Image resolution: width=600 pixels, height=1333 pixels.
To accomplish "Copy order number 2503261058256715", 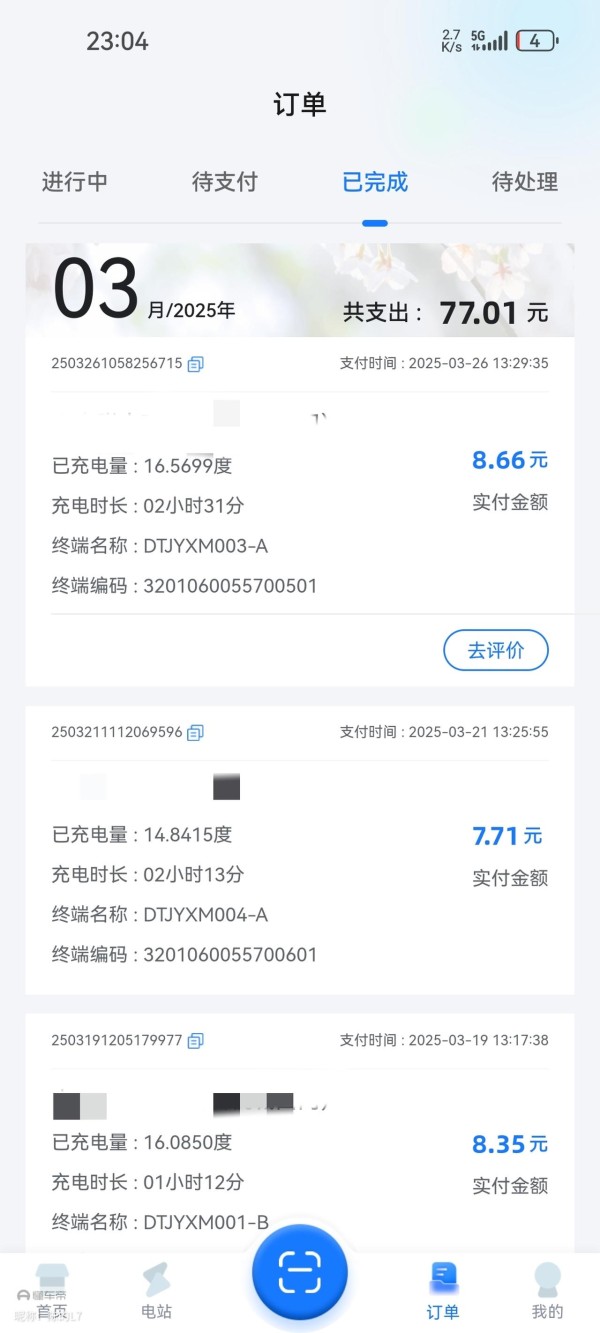I will click(196, 364).
